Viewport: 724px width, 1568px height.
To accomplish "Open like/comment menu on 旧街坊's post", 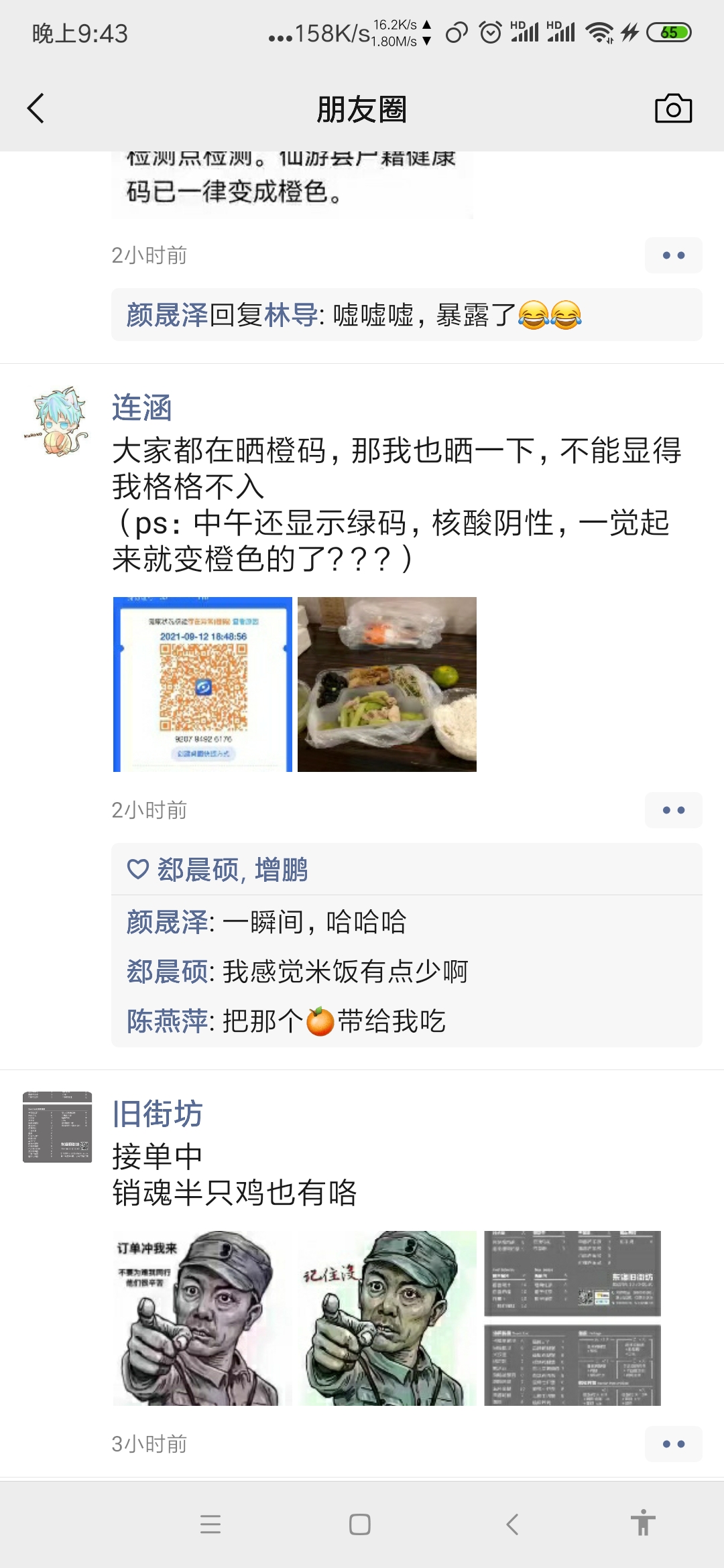I will pos(673,1444).
